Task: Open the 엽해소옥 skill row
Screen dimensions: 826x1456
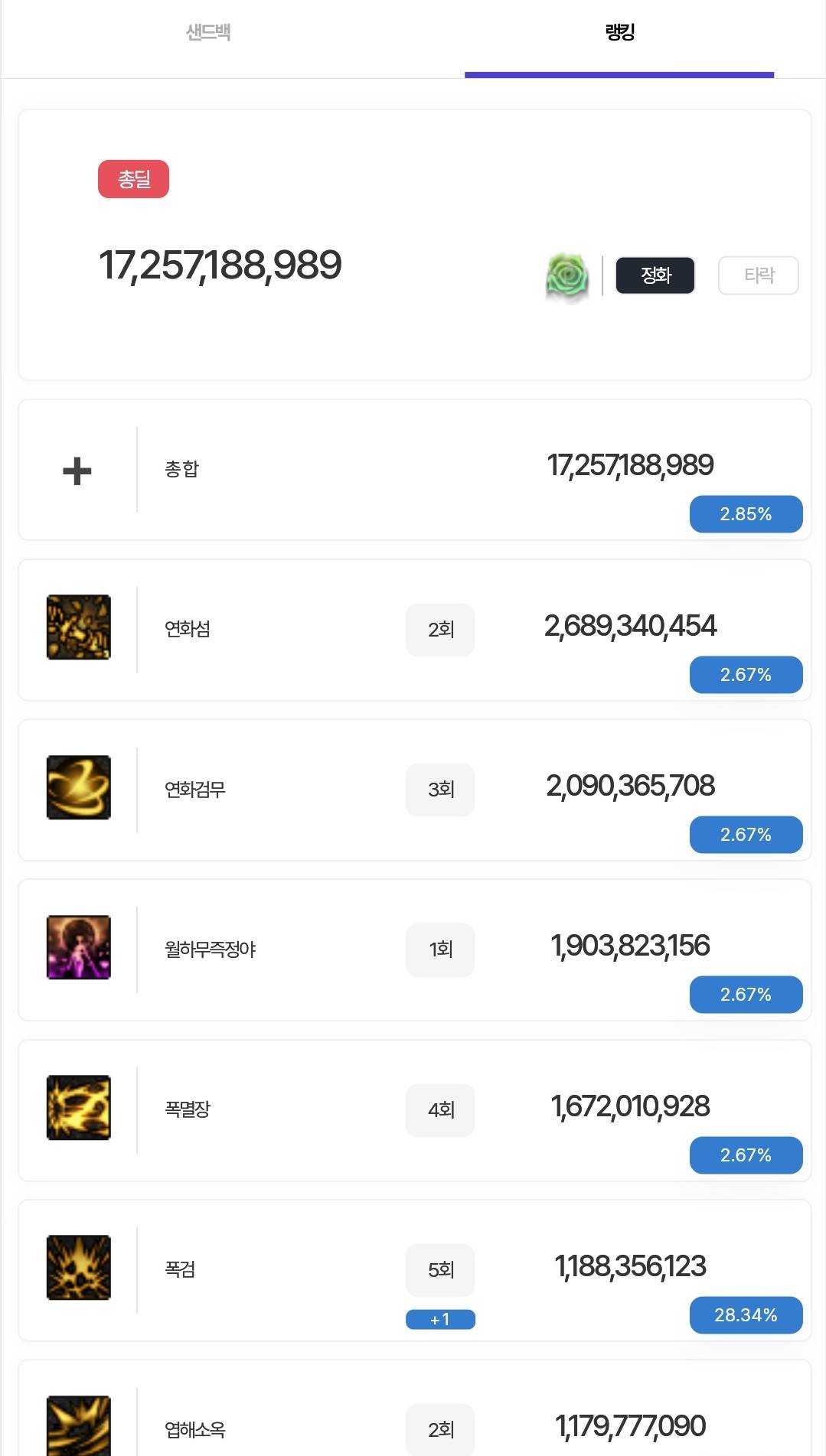Action: pyautogui.click(x=414, y=1408)
